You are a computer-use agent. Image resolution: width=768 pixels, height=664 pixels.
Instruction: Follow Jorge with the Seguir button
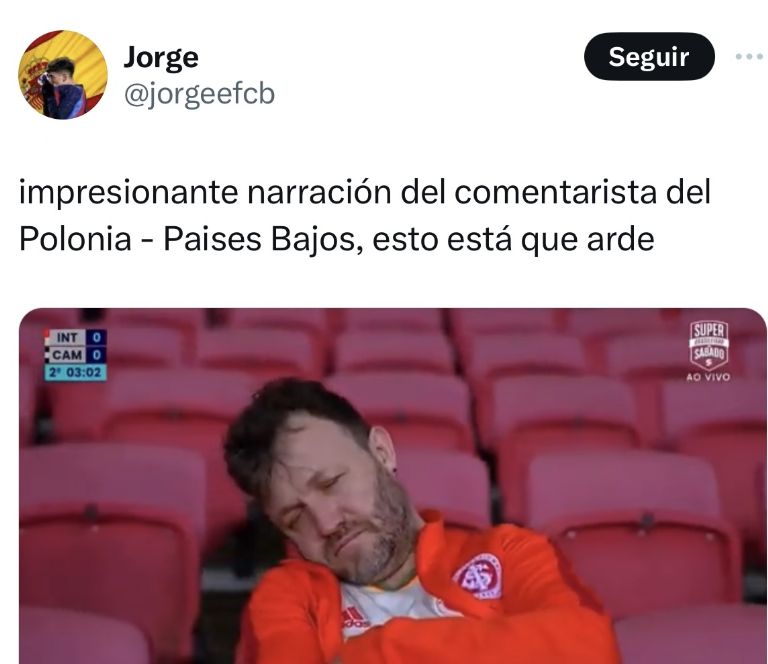point(648,57)
